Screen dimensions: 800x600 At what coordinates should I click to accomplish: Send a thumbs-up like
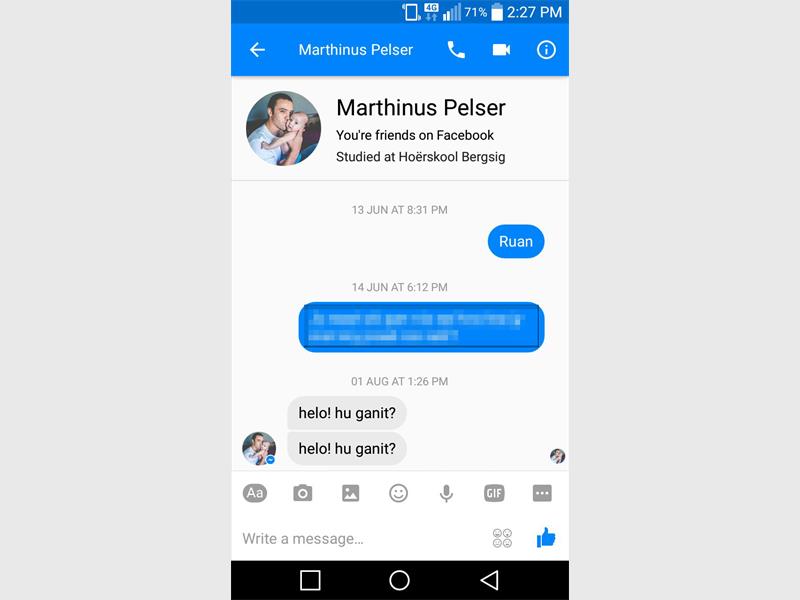(x=546, y=538)
